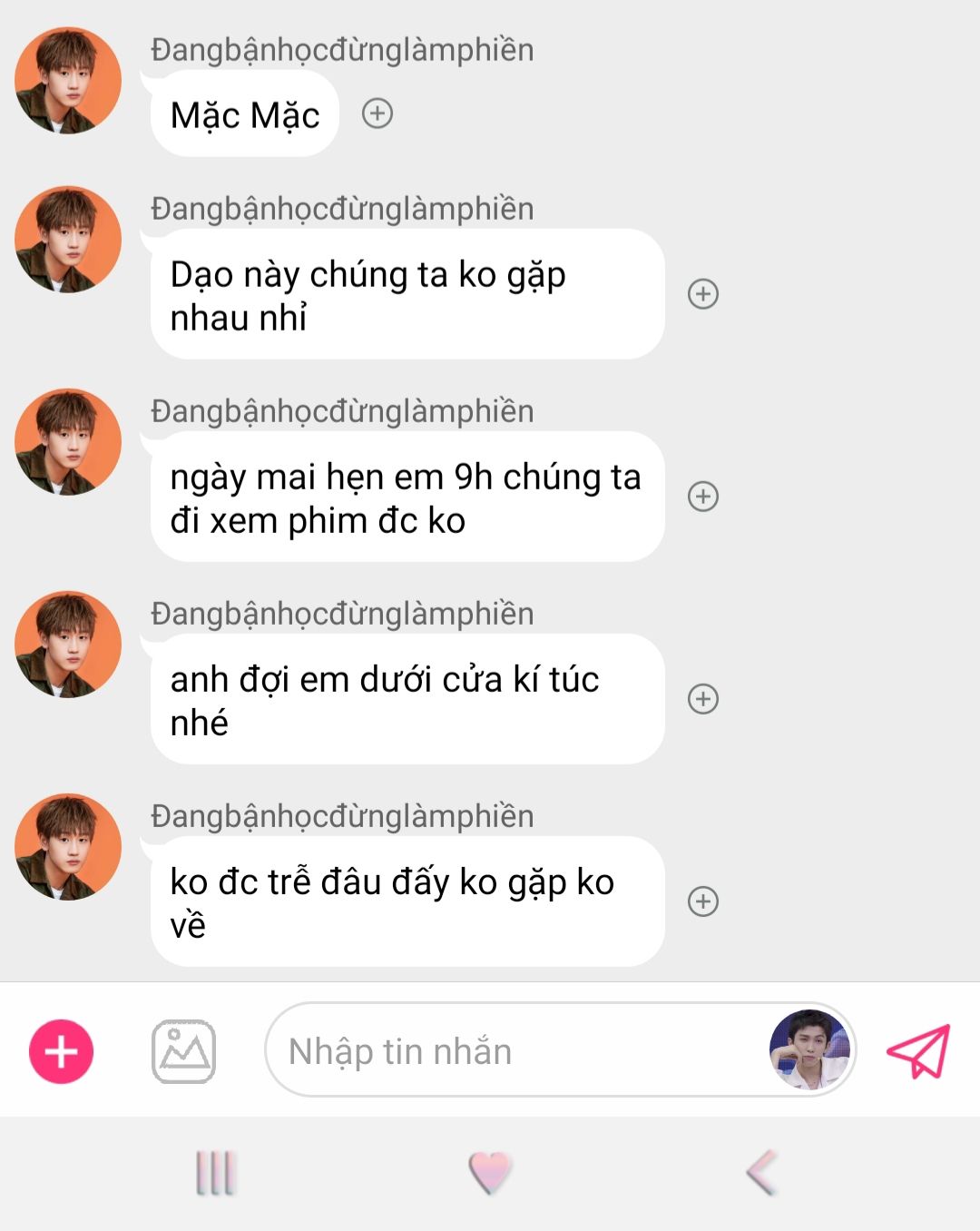Tap plus icon beside "ngày mai hẹn em" message
The width and height of the screenshot is (980, 1231).
pyautogui.click(x=703, y=497)
